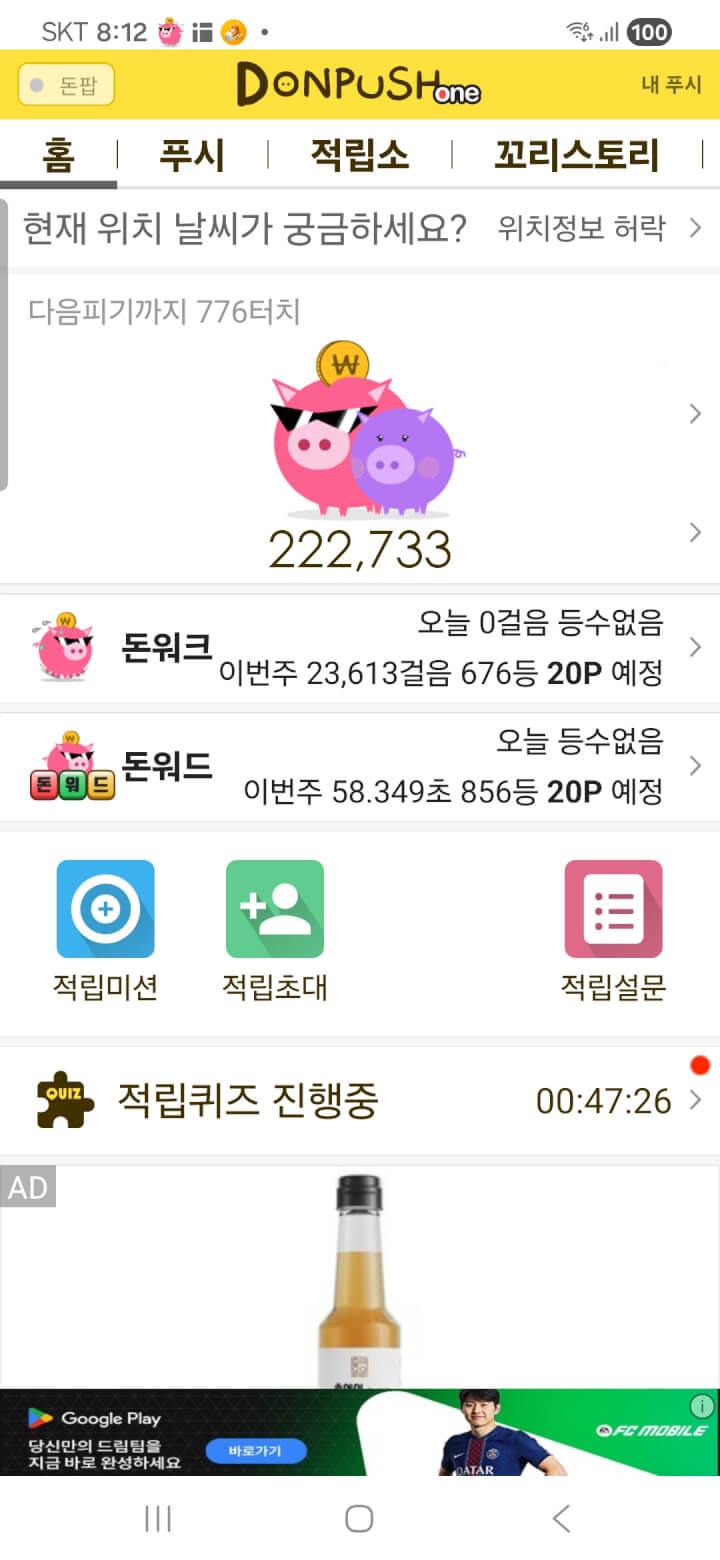Tap 바로가기 on FC Mobile banner
This screenshot has height=1560, width=720.
click(255, 1450)
